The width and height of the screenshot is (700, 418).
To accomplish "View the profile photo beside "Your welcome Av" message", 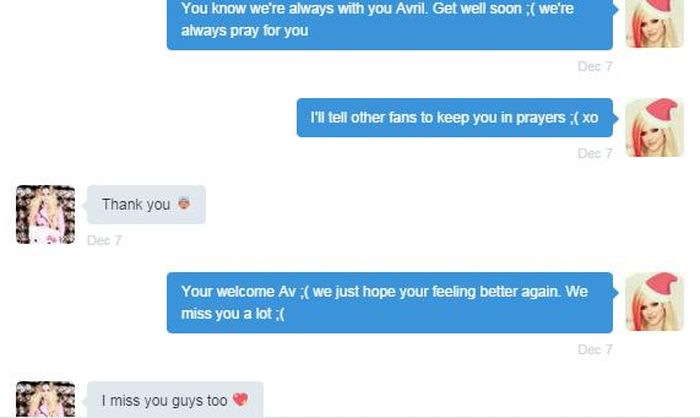I will [654, 301].
